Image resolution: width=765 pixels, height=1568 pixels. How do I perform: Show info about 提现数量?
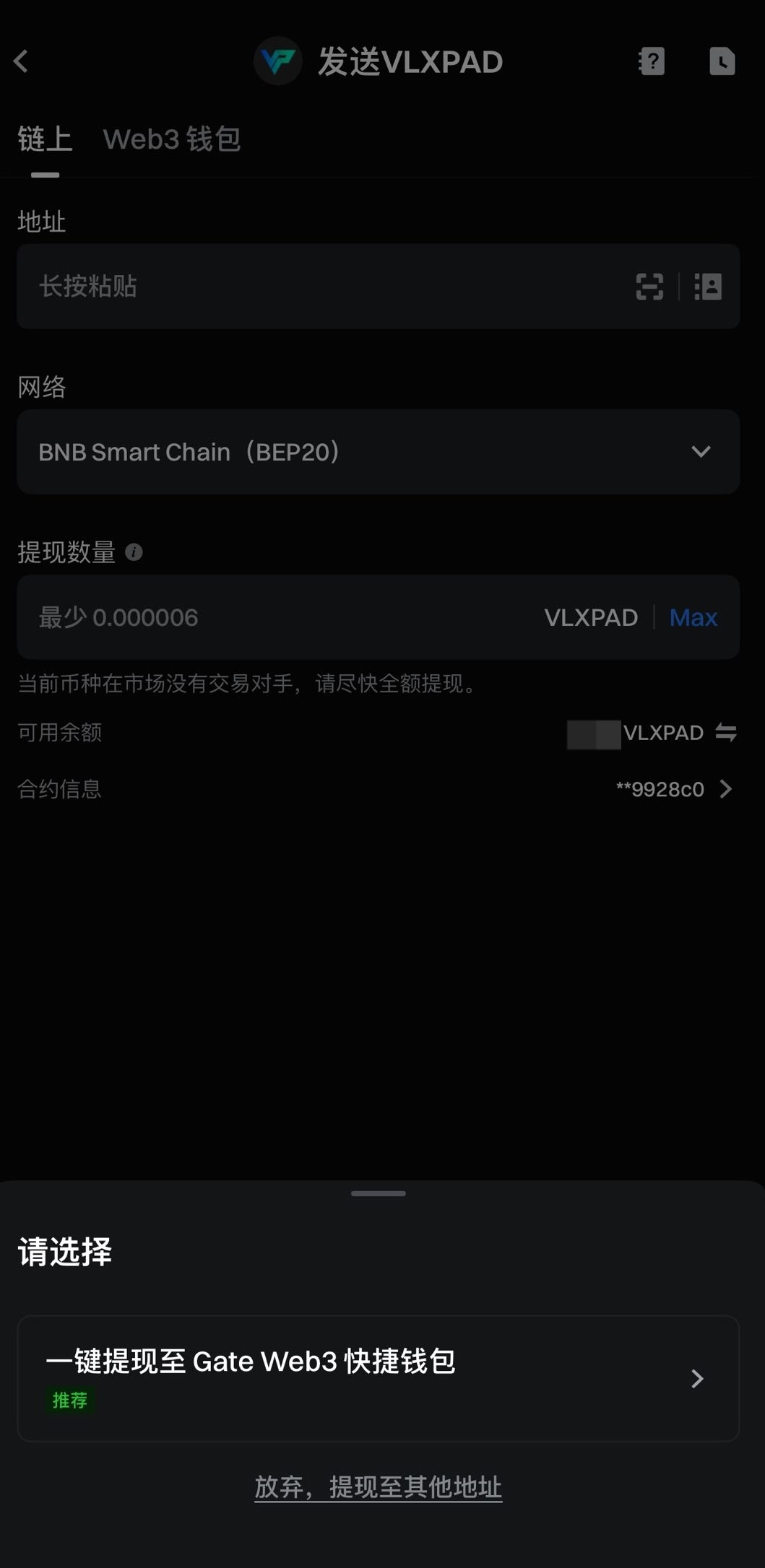134,552
